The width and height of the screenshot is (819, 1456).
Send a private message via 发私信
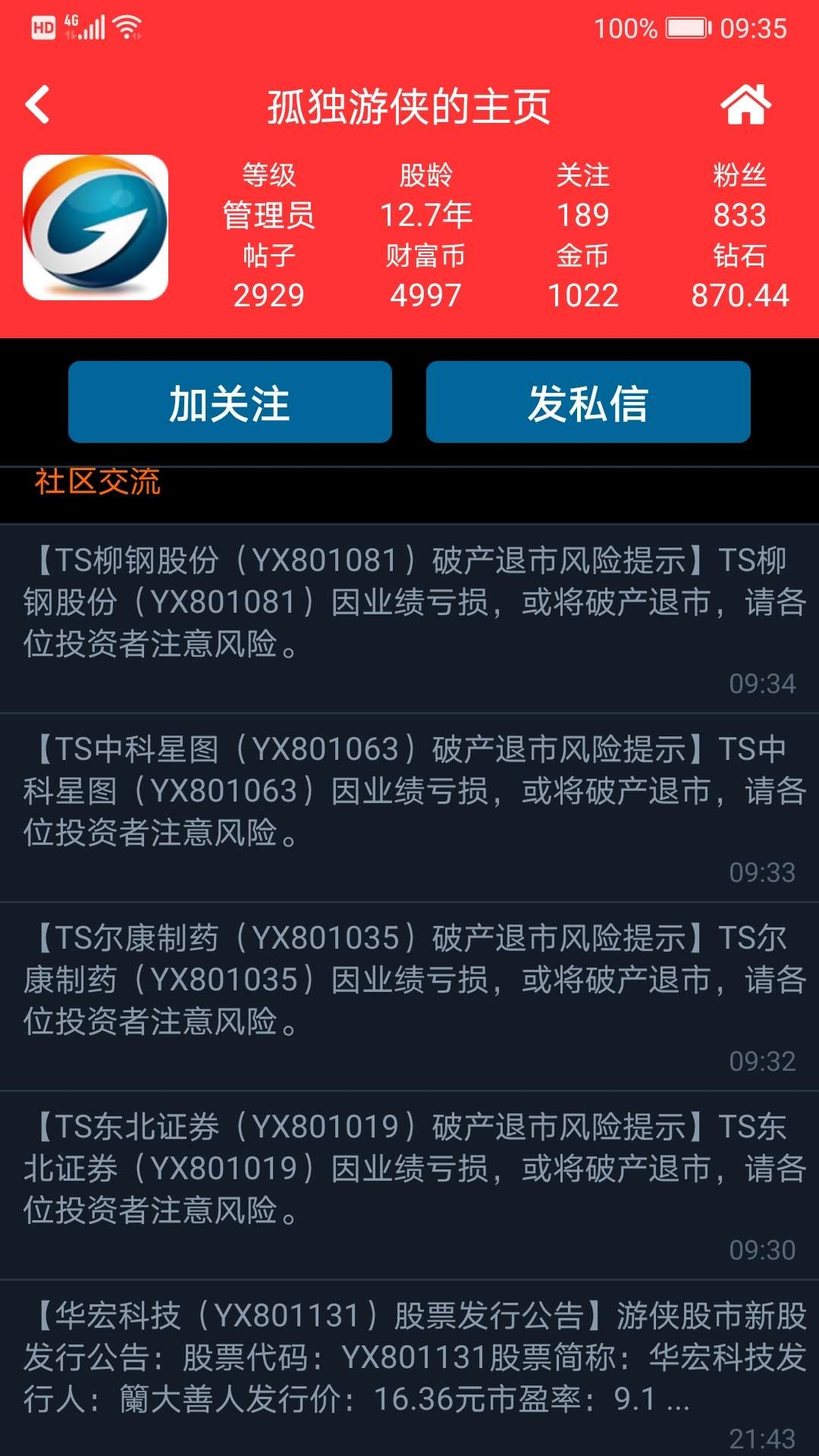pos(588,402)
